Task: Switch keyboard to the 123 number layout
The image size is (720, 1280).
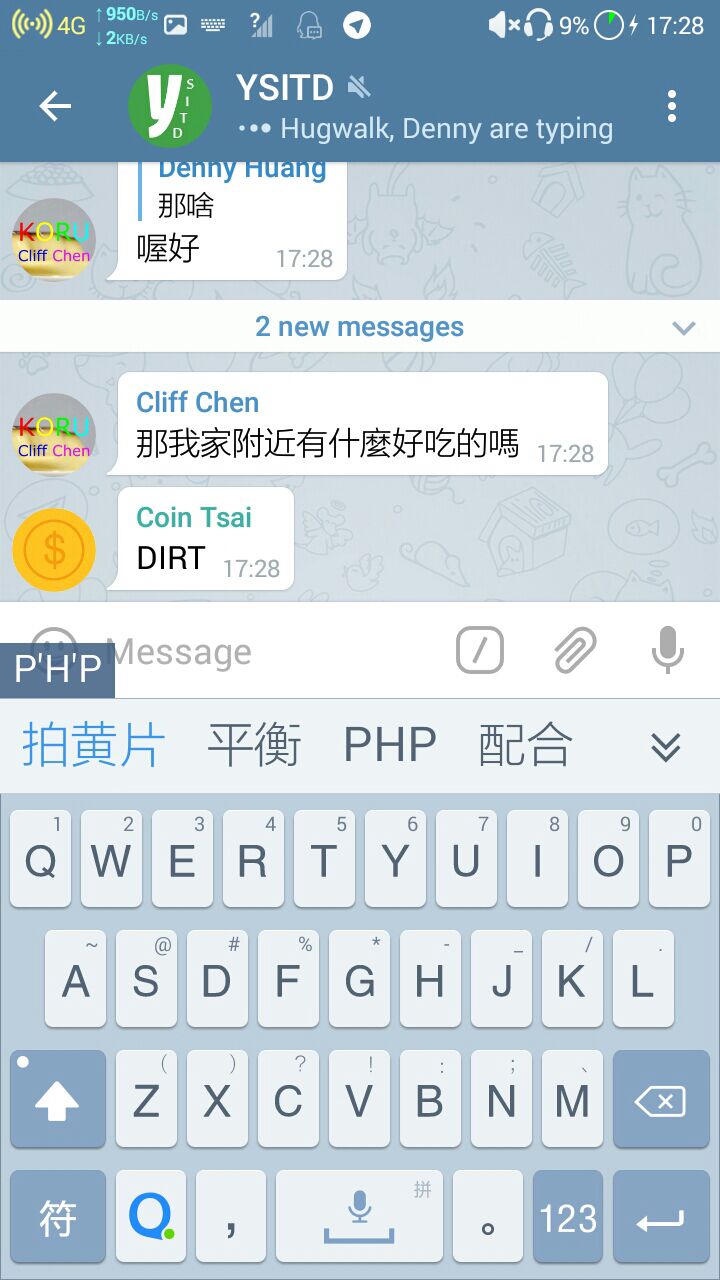Action: tap(568, 1218)
